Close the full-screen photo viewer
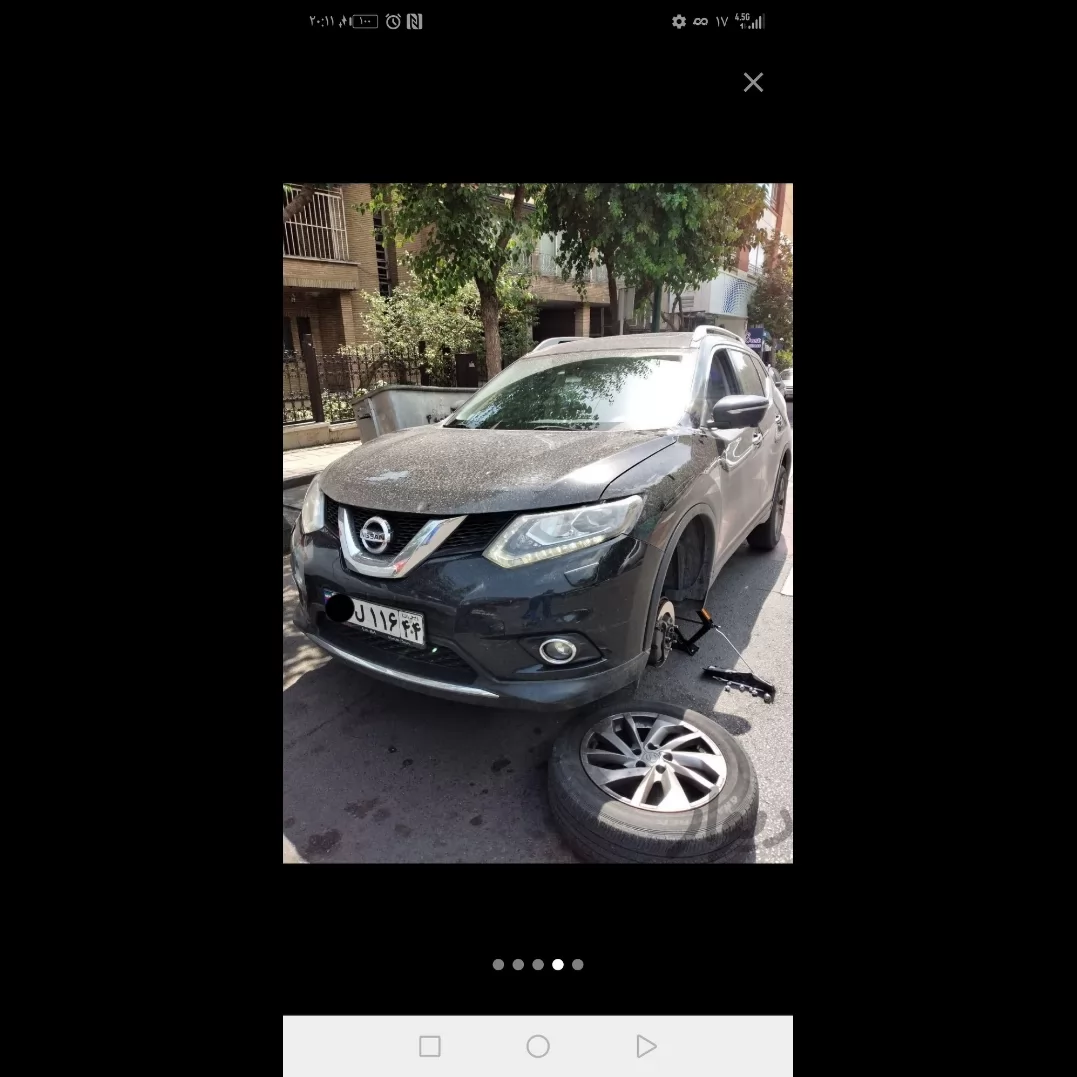 (753, 82)
